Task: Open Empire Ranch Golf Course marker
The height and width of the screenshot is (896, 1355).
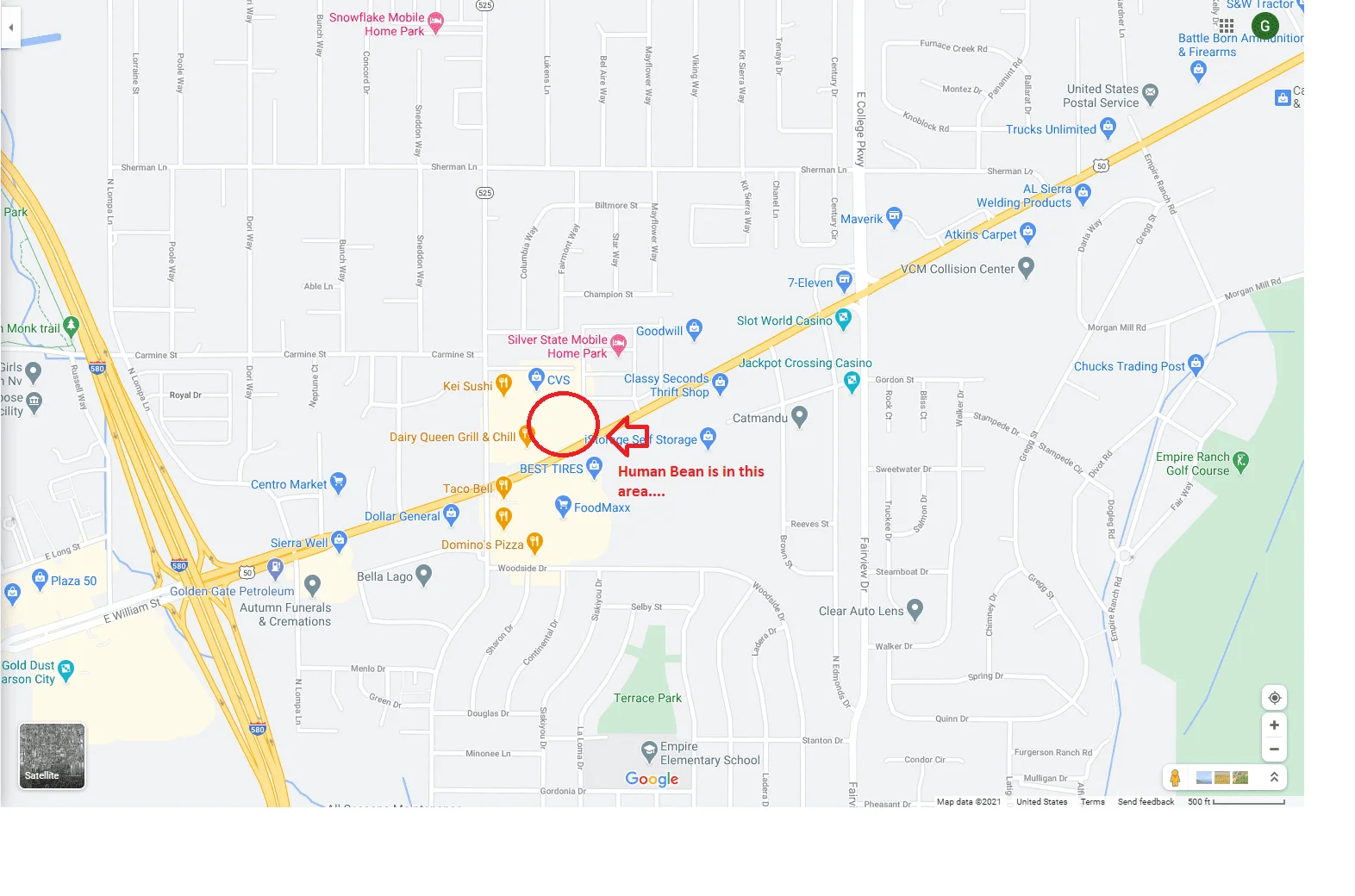Action: click(1240, 461)
